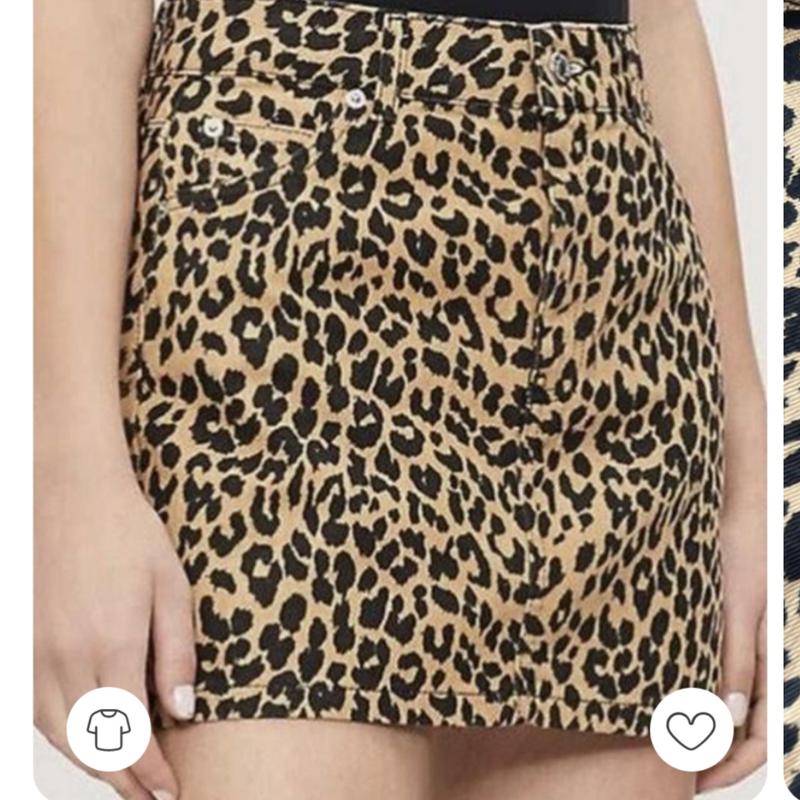Image resolution: width=800 pixels, height=800 pixels.
Task: Tap the t-shirt icon for similar items
Action: pyautogui.click(x=108, y=729)
